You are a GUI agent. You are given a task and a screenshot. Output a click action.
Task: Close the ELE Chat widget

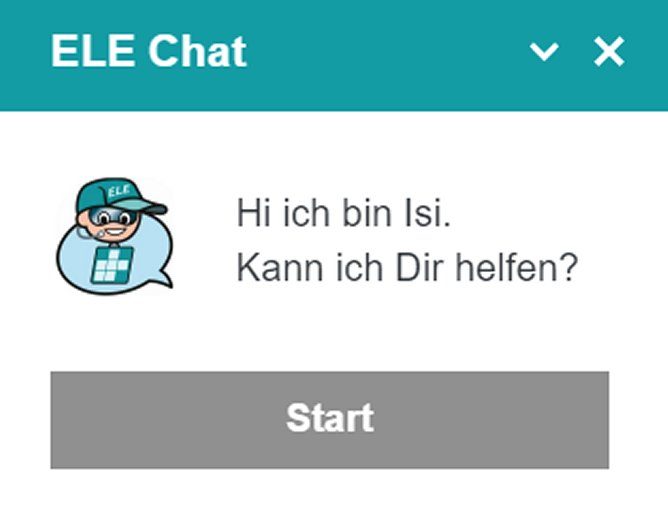point(608,52)
